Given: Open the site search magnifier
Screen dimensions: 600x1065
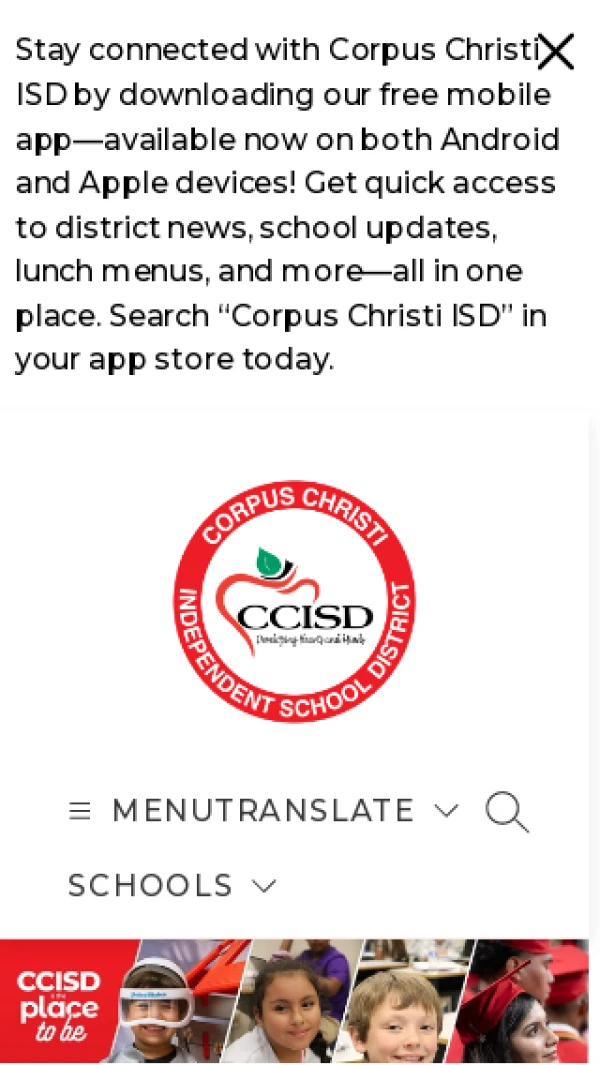Looking at the screenshot, I should pos(506,811).
